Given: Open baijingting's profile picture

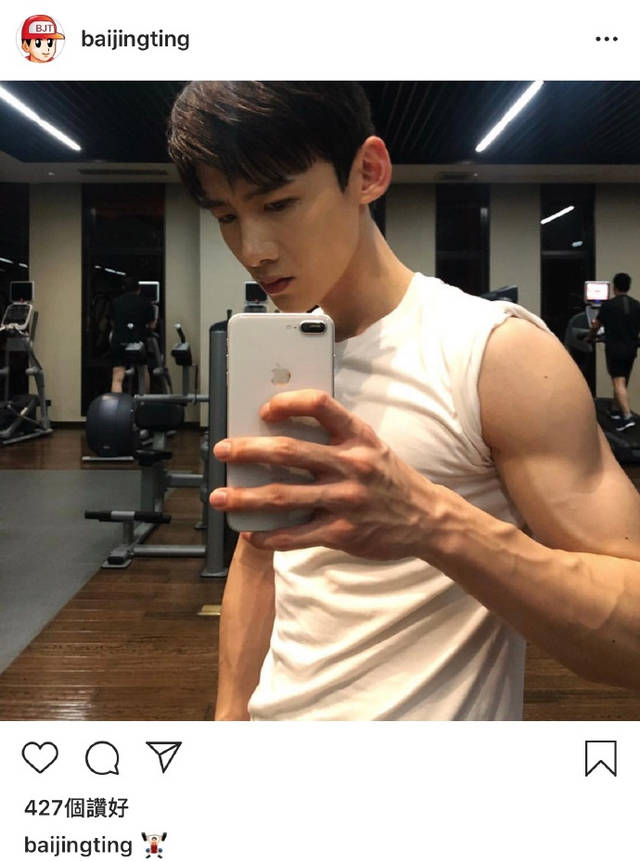Looking at the screenshot, I should click(x=41, y=39).
